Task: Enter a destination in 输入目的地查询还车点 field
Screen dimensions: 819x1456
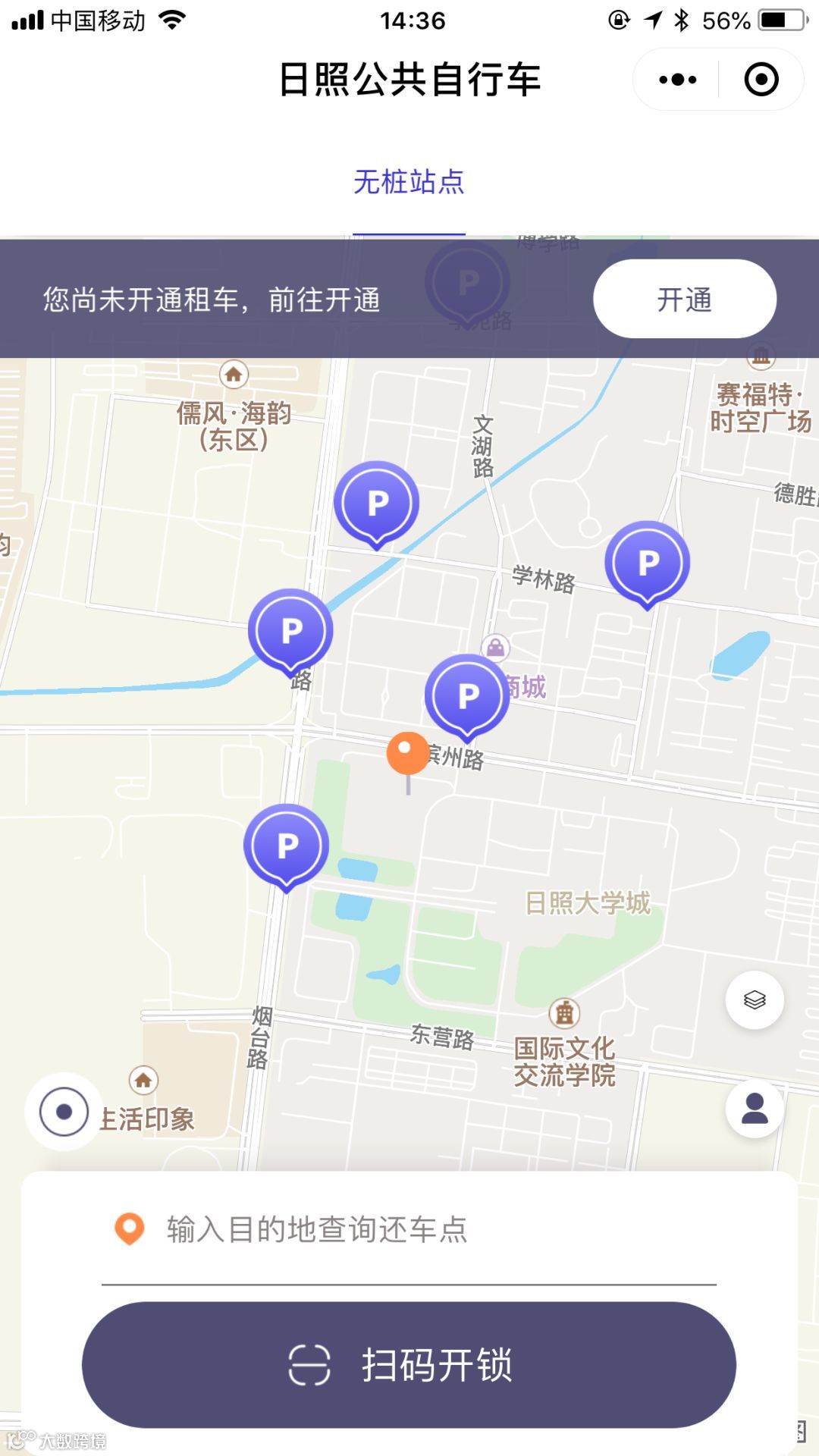Action: 409,1230
